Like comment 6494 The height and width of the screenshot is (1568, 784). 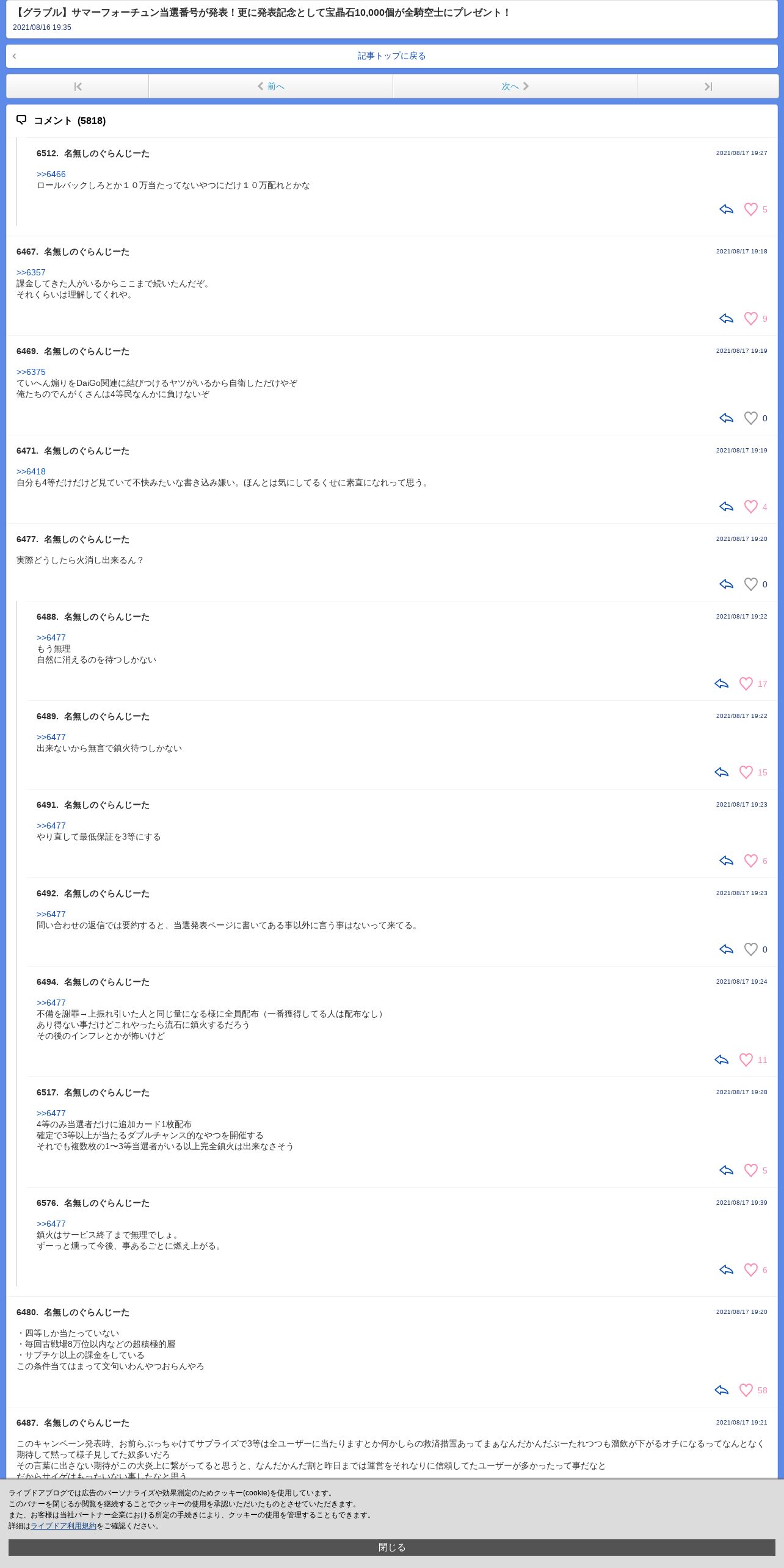point(746,1060)
